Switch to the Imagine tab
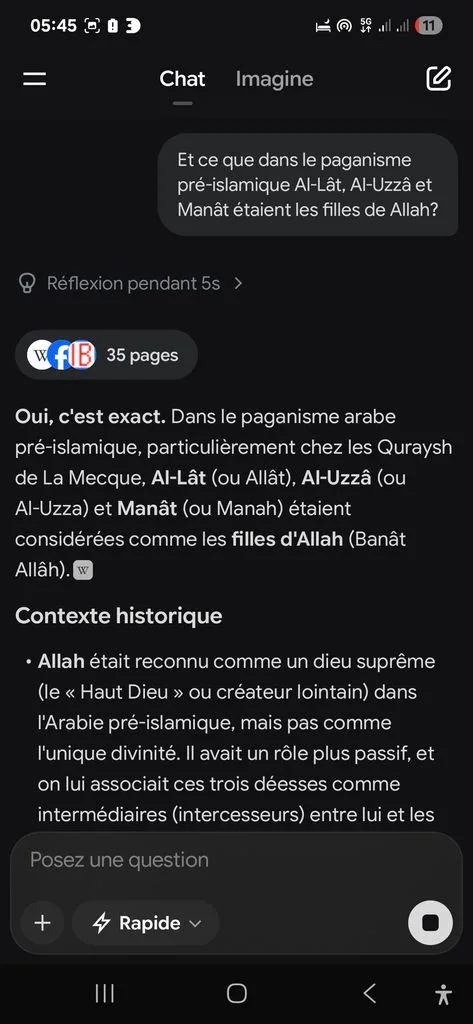473x1024 pixels. 274,79
